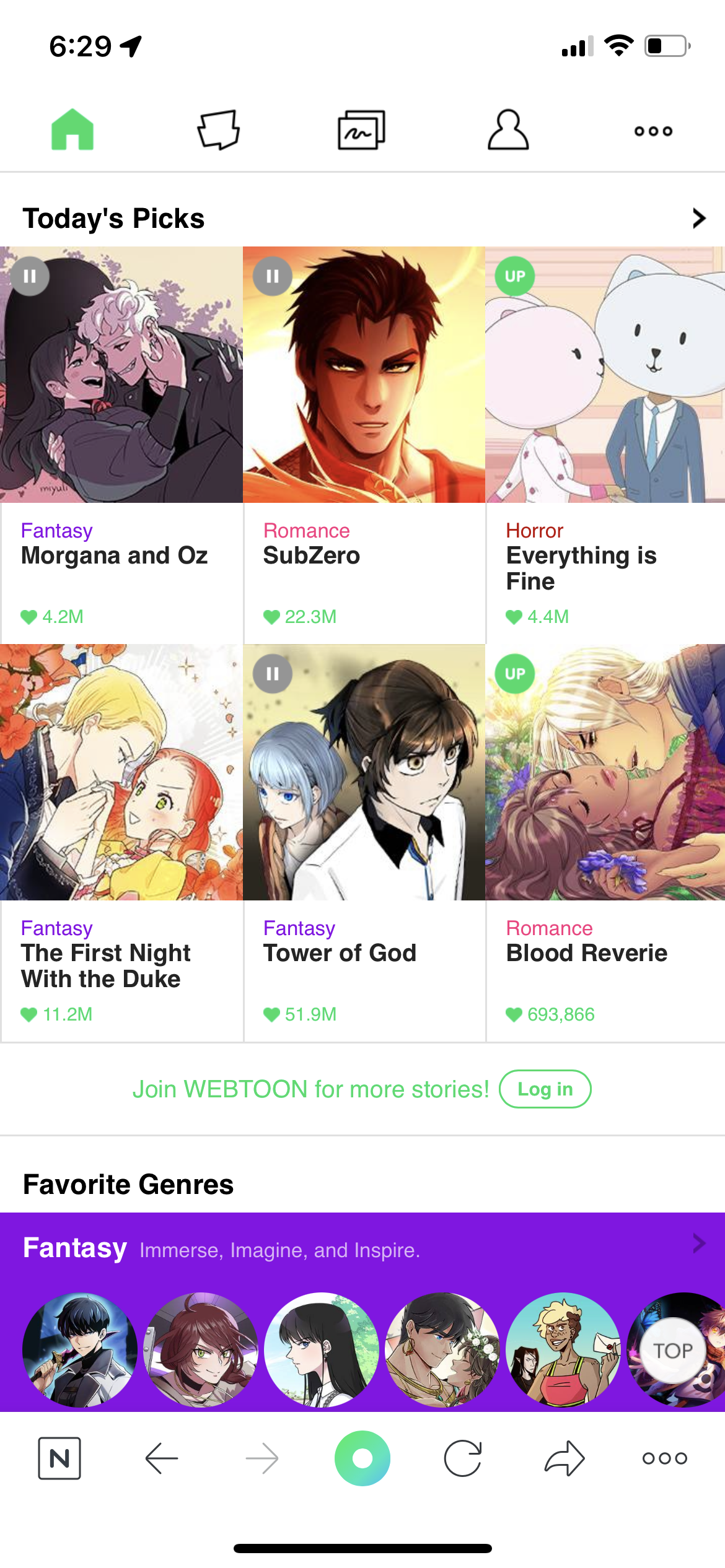Tap the Log in button
This screenshot has height=1568, width=725.
(x=545, y=1089)
